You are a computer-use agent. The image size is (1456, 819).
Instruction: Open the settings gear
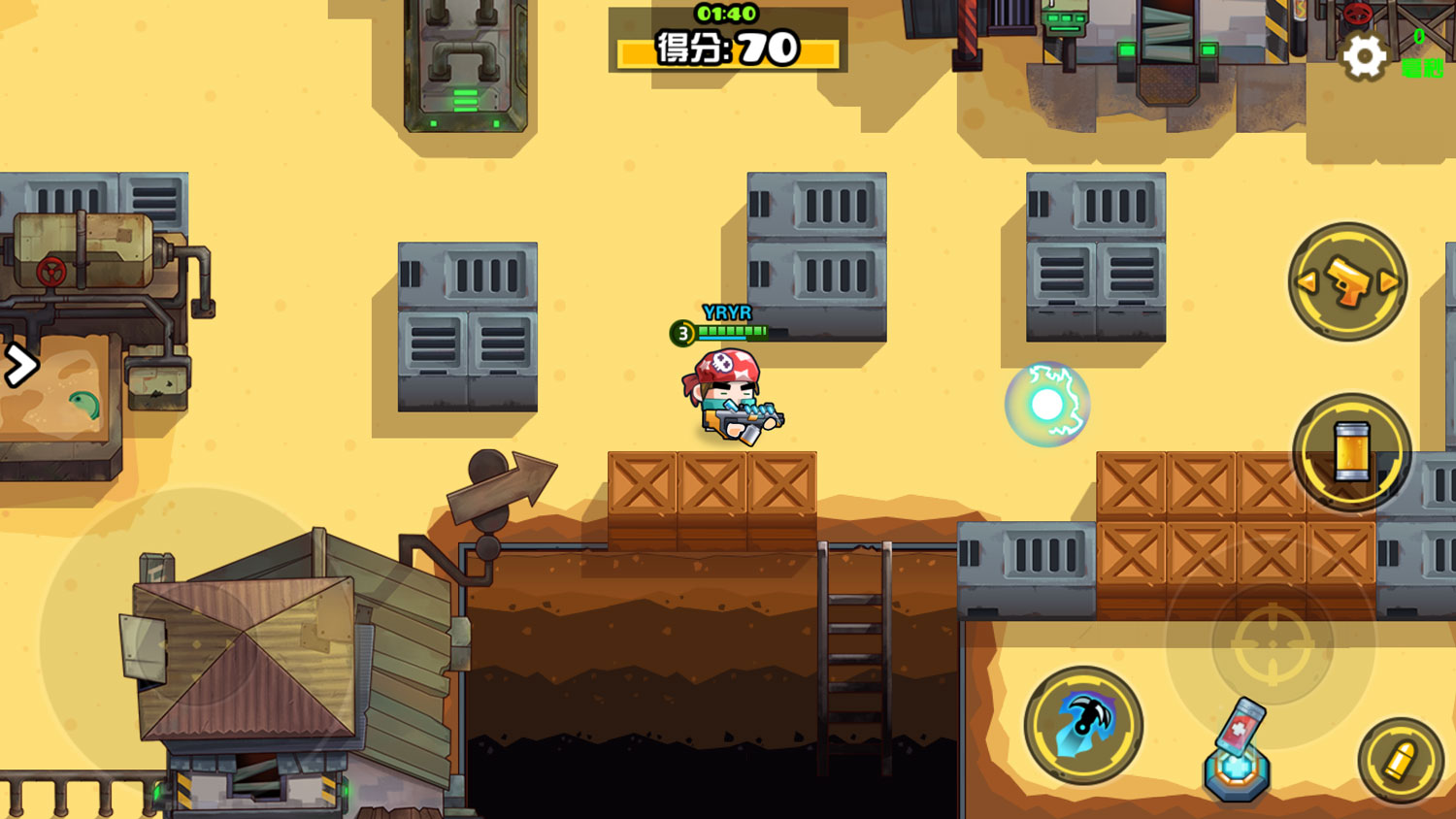[1364, 57]
